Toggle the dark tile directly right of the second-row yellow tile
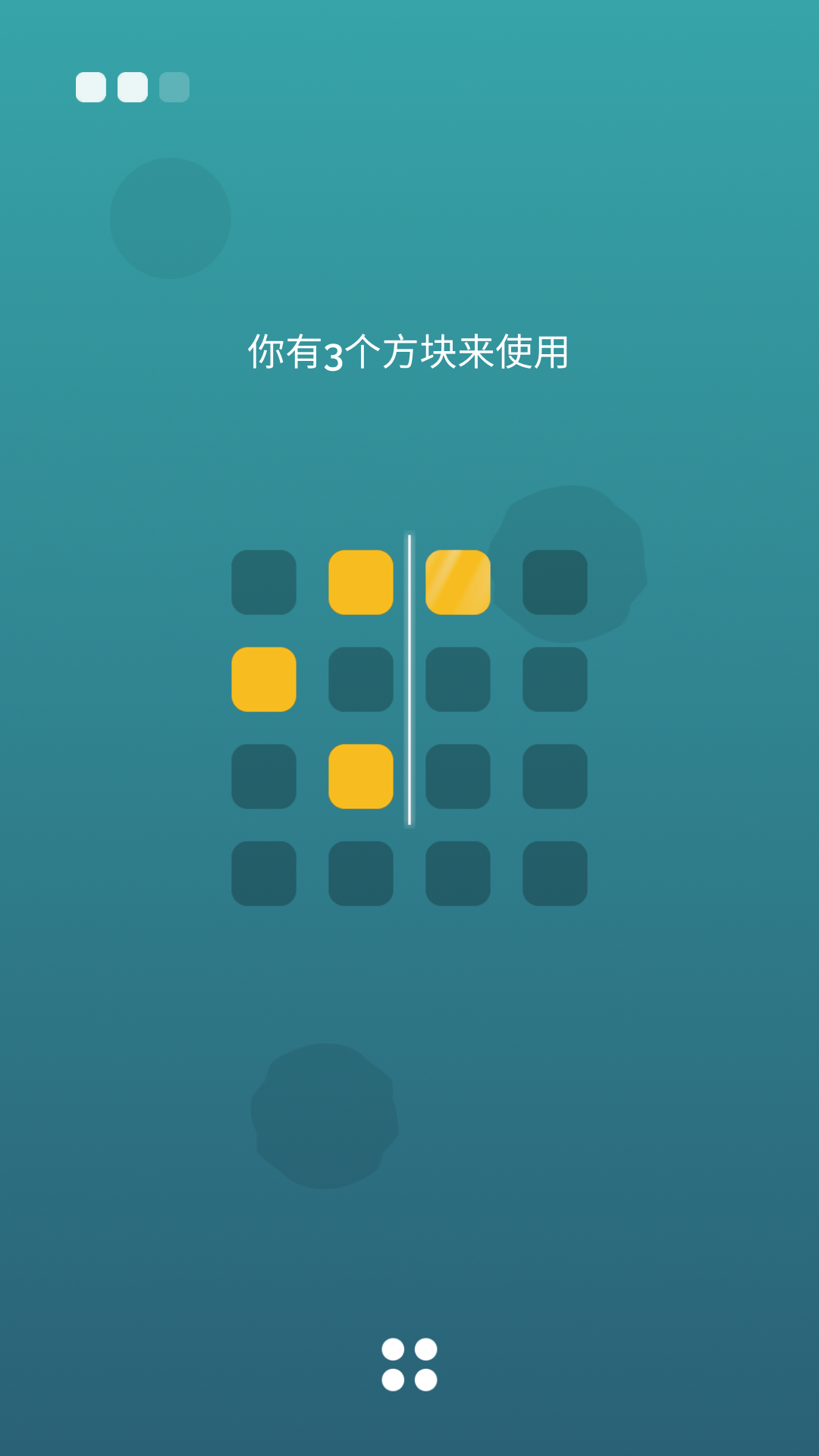This screenshot has height=1456, width=819. [x=360, y=678]
